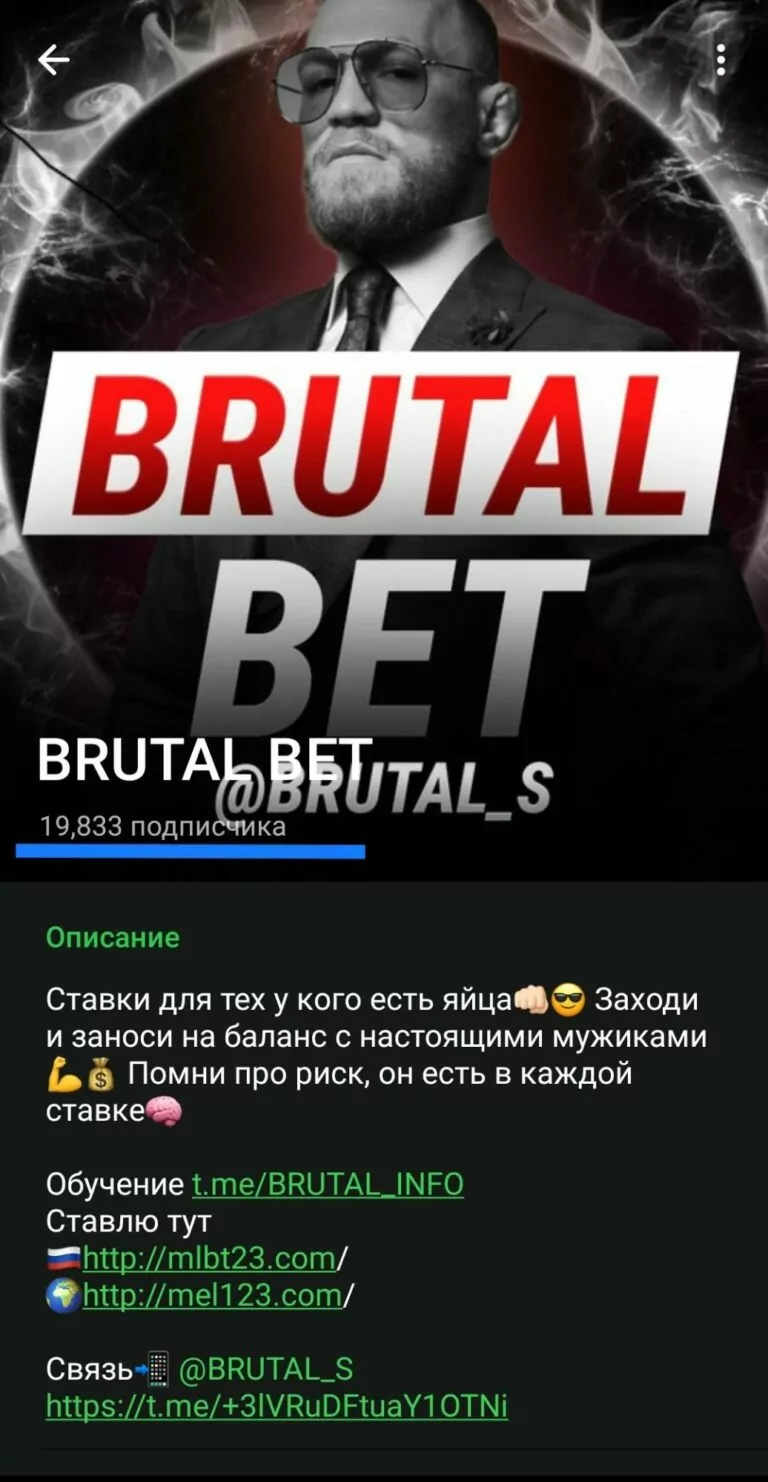The width and height of the screenshot is (768, 1482).
Task: Open the three-dot overflow menu
Action: click(721, 61)
